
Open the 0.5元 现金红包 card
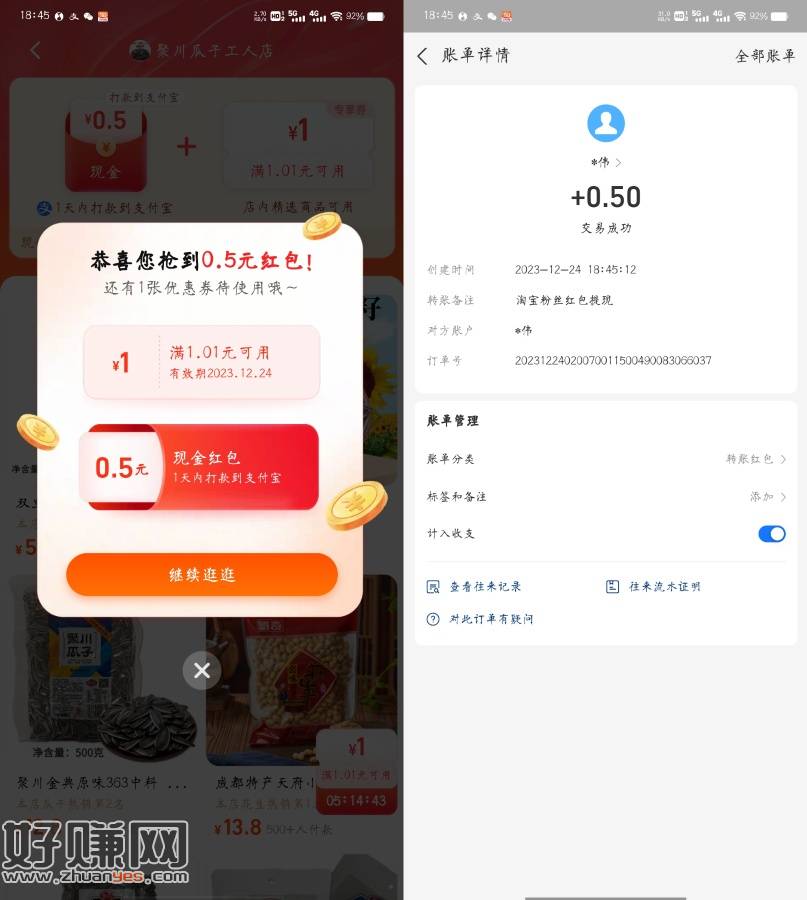pyautogui.click(x=202, y=467)
